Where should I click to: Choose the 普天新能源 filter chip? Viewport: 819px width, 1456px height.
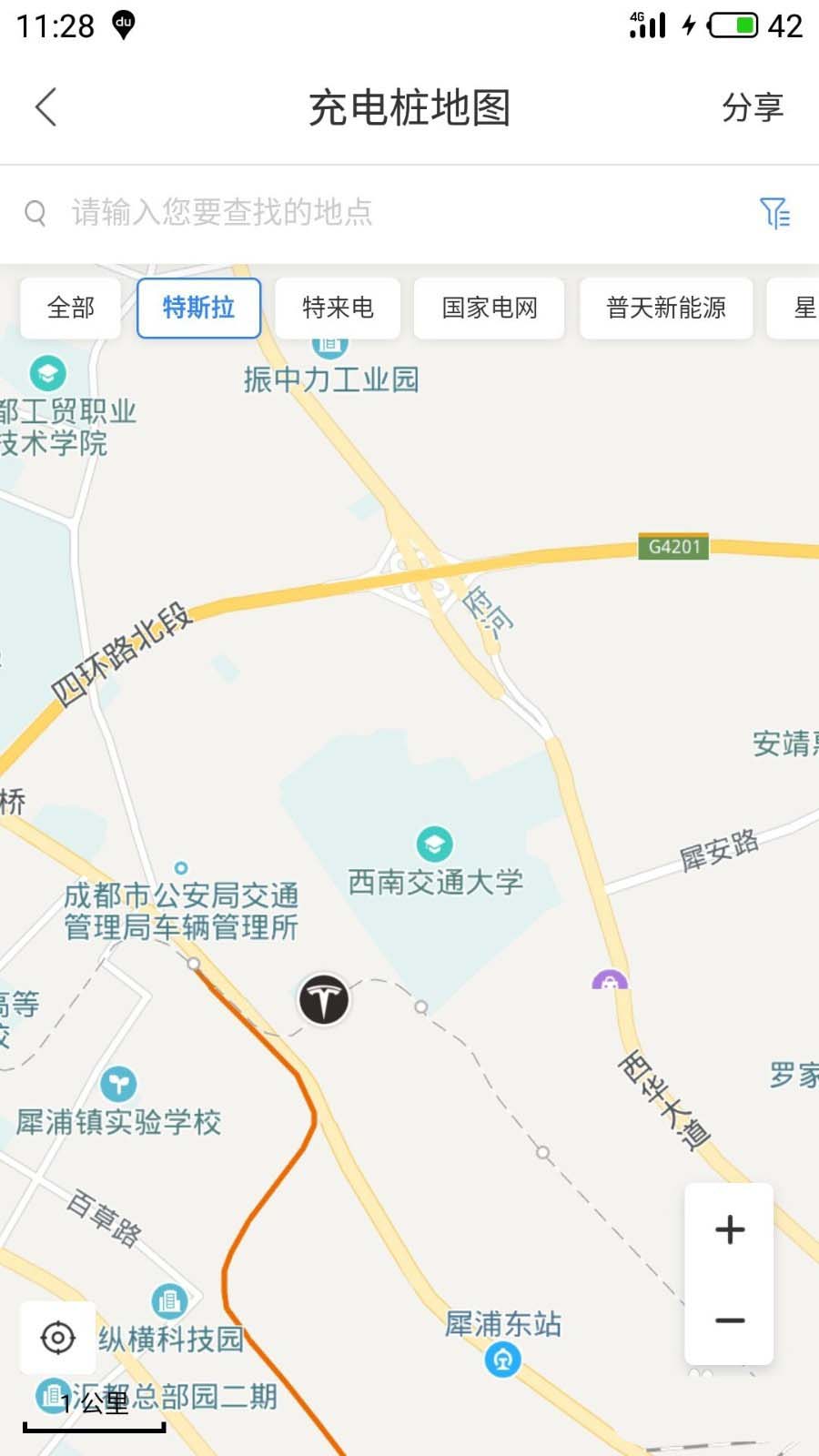[666, 308]
